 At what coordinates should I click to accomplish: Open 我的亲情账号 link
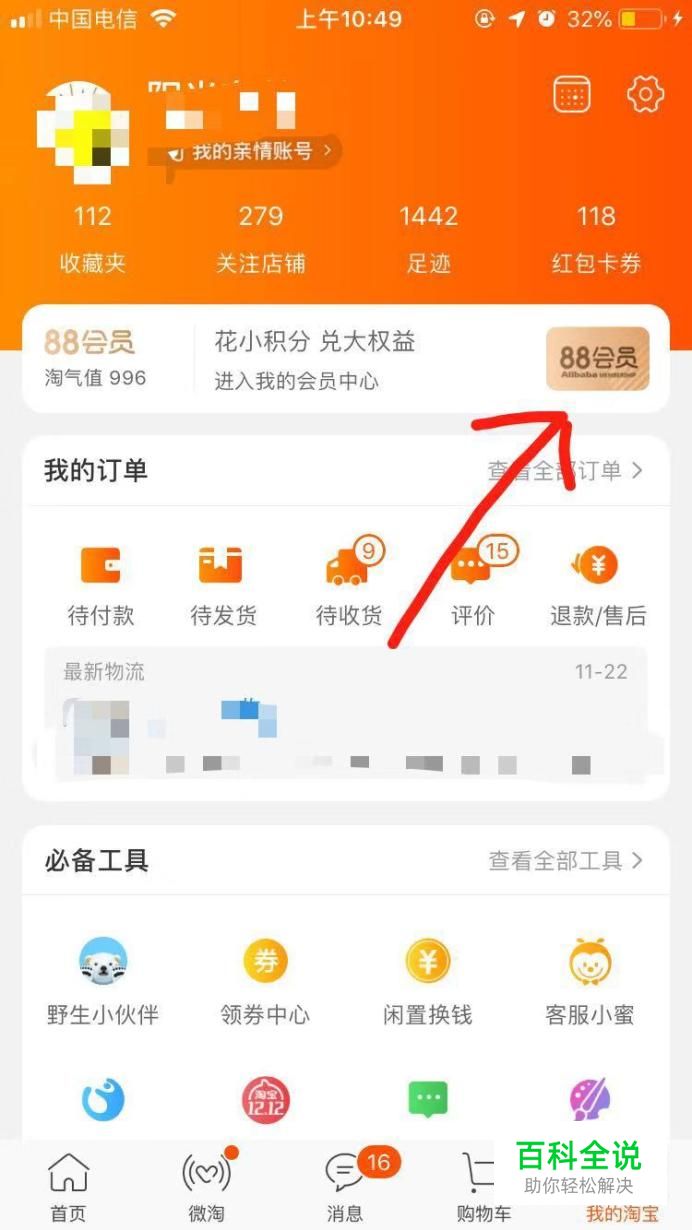(x=253, y=152)
